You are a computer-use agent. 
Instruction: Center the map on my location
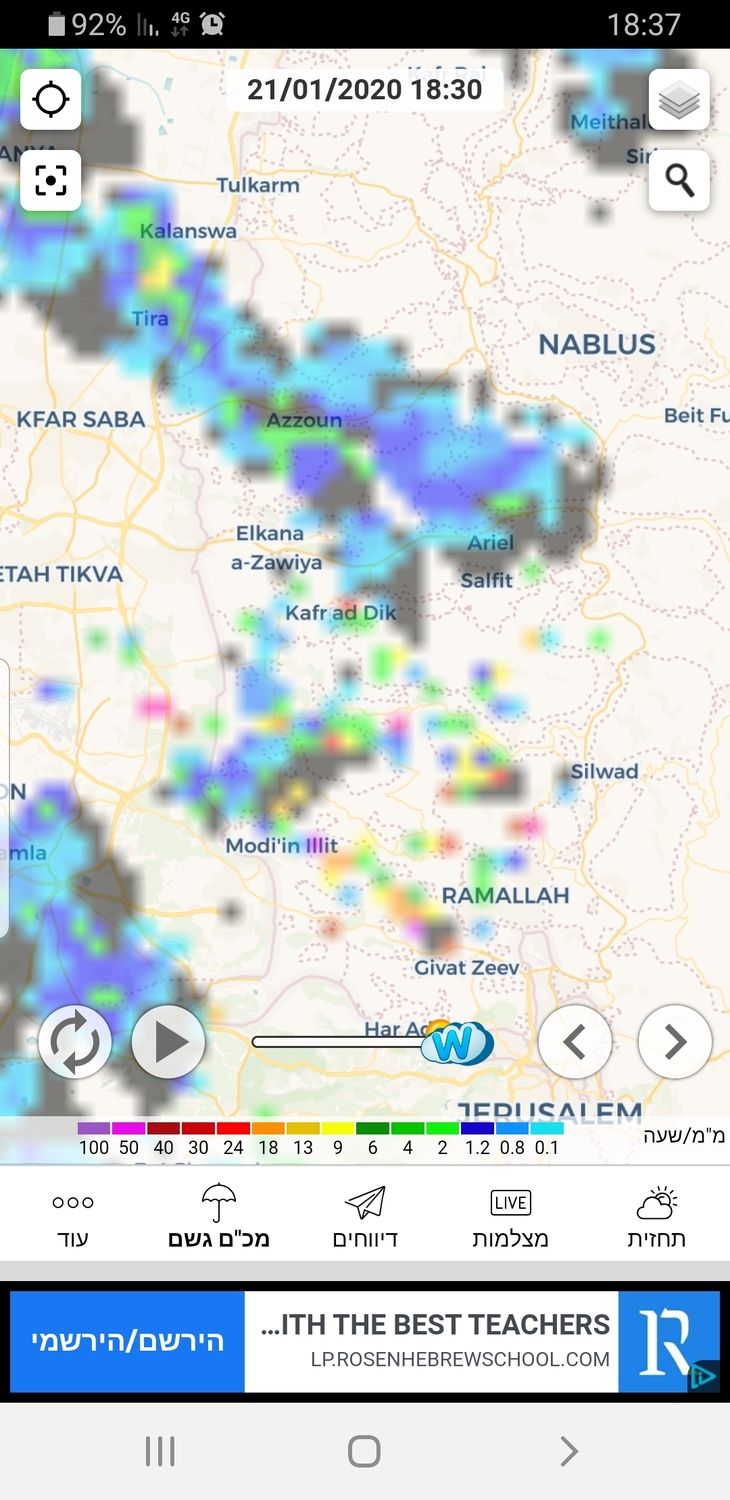50,100
